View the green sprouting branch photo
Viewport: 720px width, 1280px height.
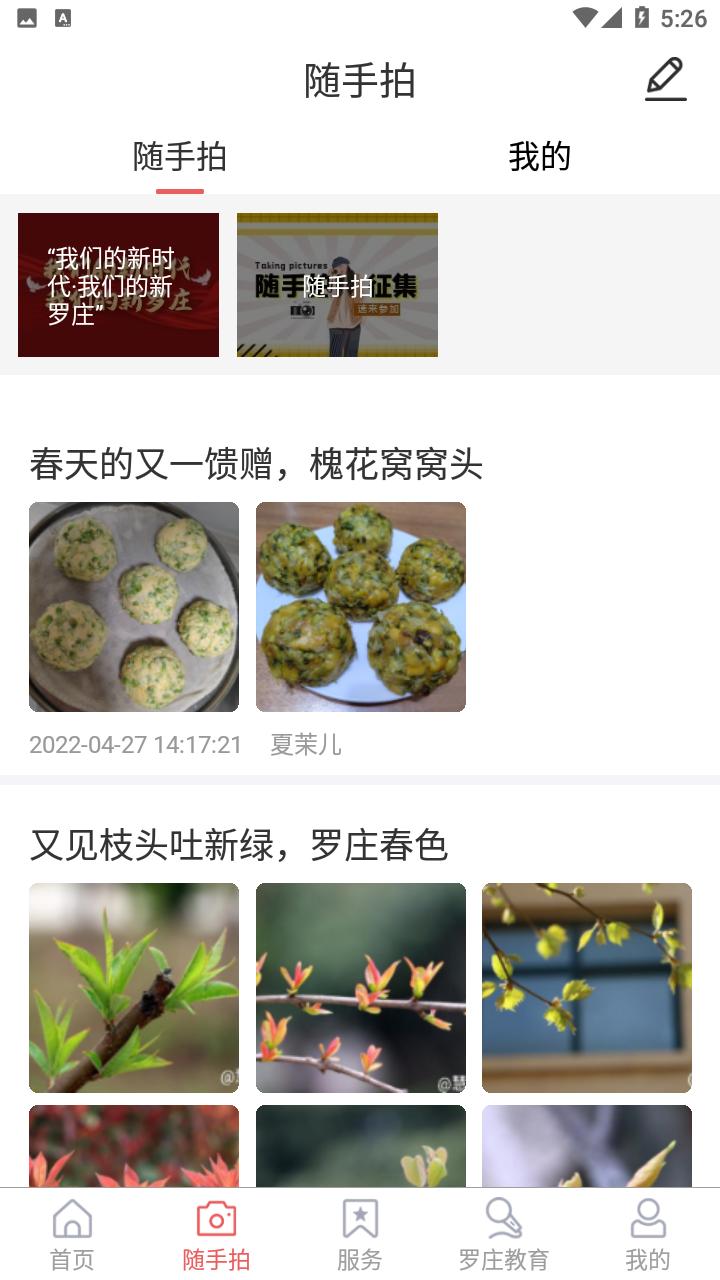tap(134, 988)
